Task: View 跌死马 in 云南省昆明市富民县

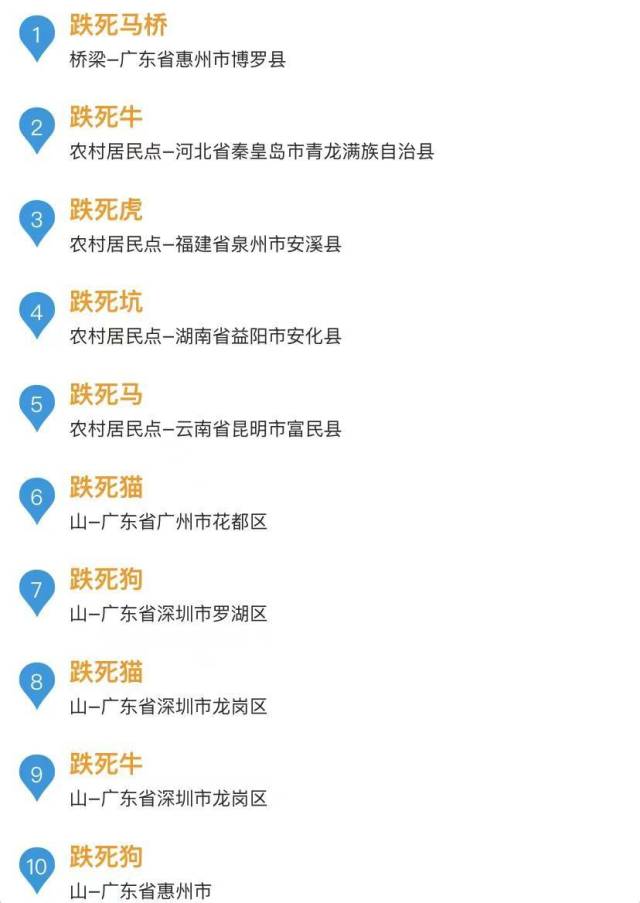Action: point(106,395)
